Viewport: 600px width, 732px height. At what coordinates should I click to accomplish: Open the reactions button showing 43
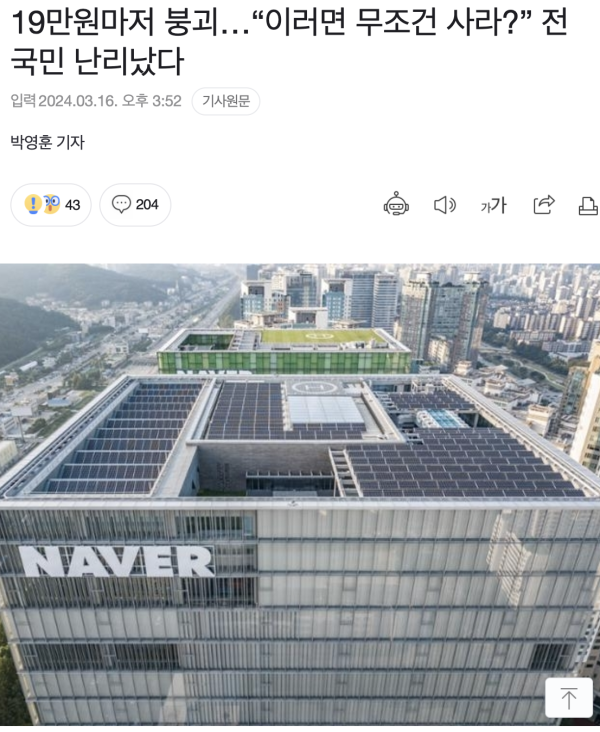(x=51, y=205)
